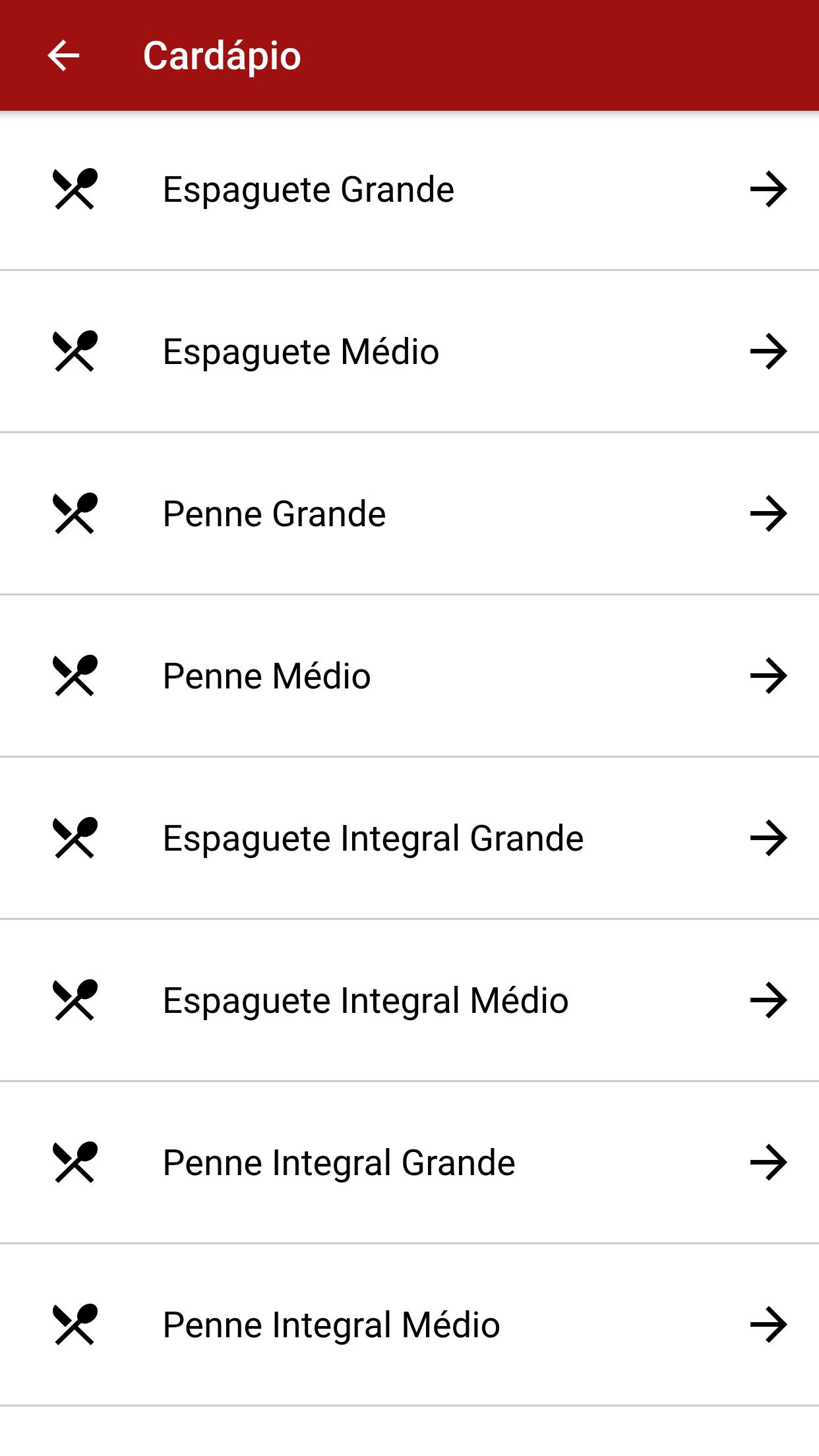
Task: Open the Penne Integral Grande option
Action: tap(409, 1163)
